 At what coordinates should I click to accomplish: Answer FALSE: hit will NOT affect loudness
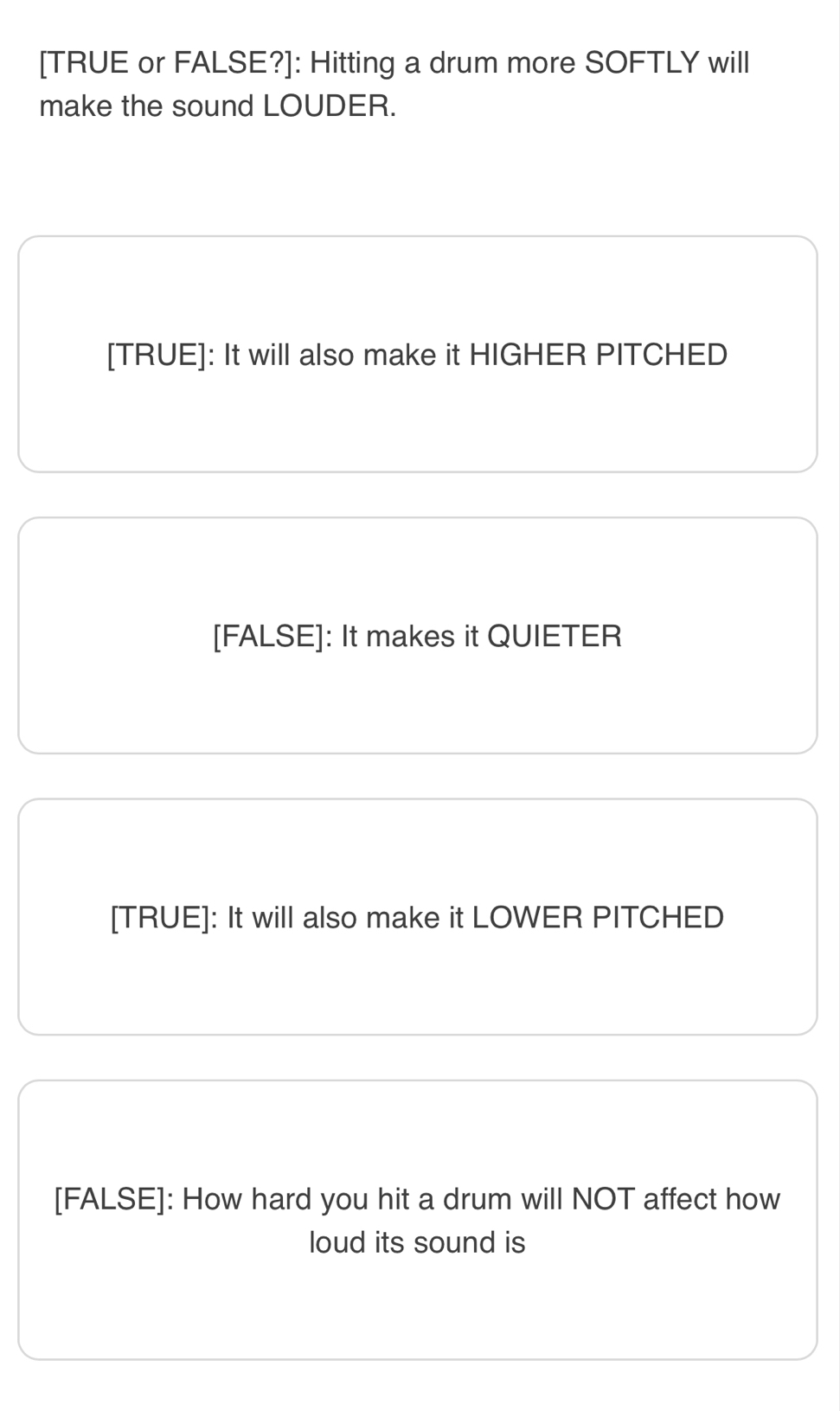point(418,1220)
